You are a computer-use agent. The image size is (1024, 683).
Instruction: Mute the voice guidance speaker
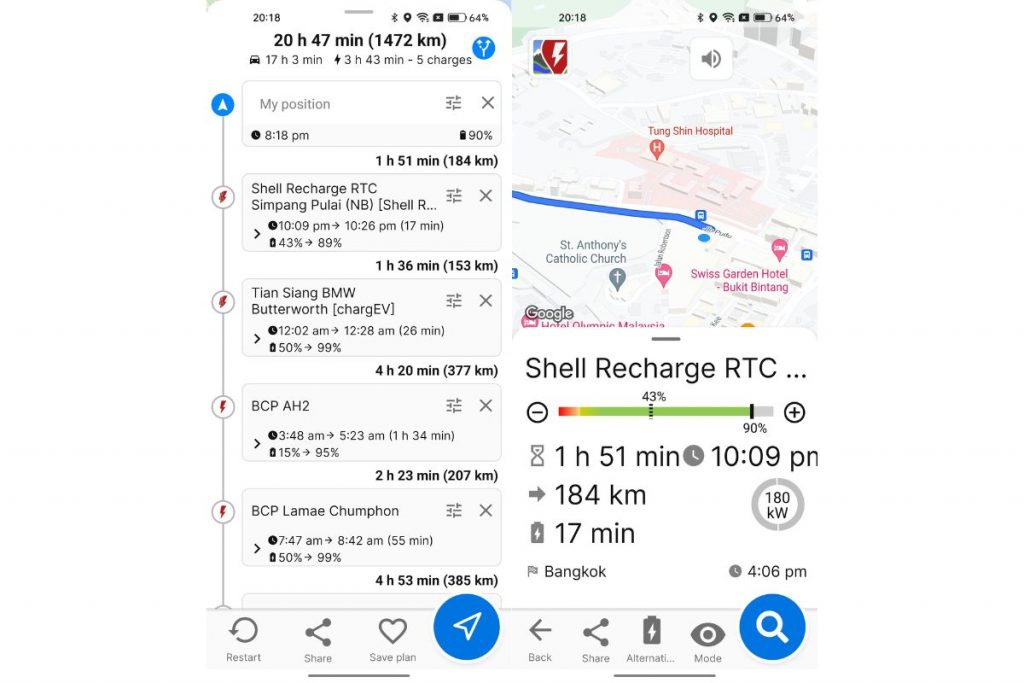711,59
